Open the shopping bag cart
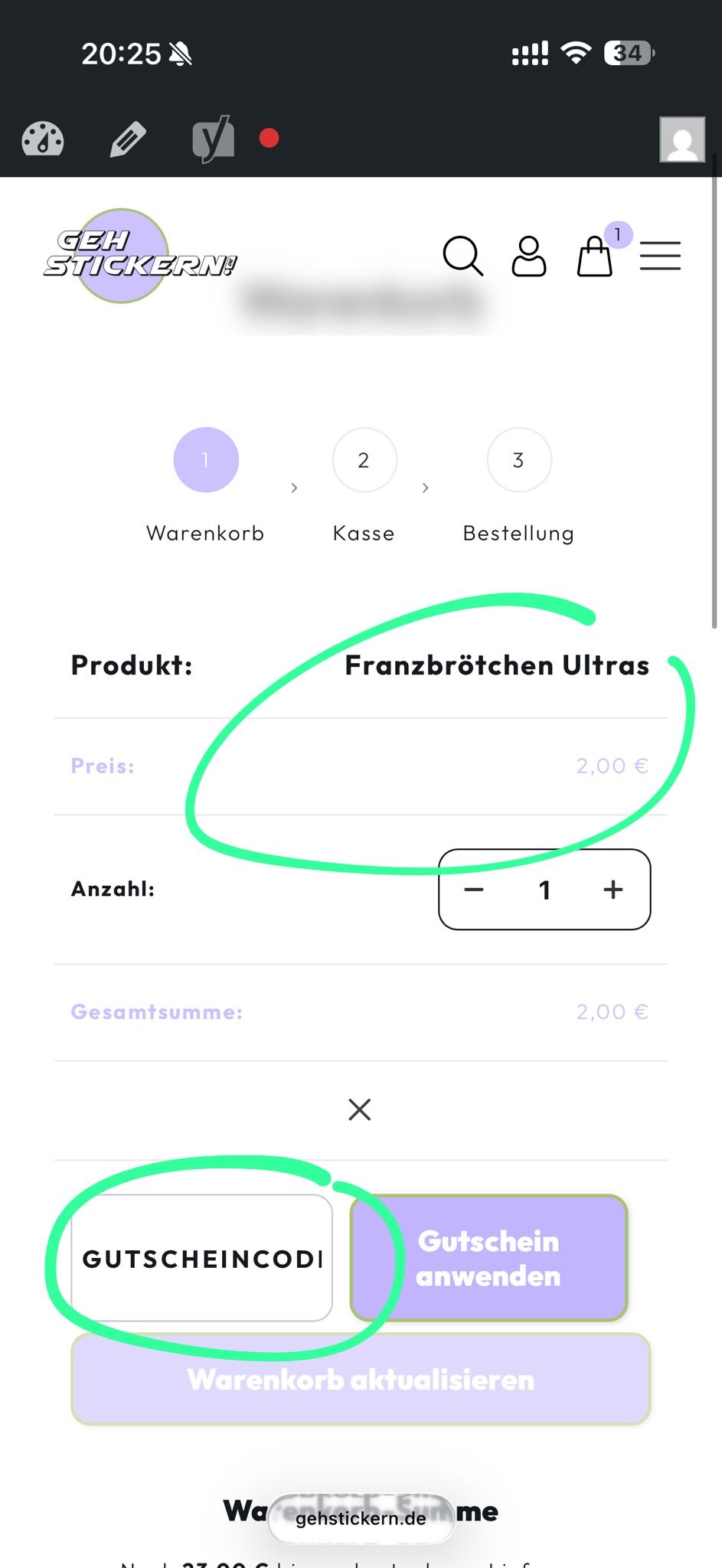The image size is (722, 1568). tap(595, 256)
